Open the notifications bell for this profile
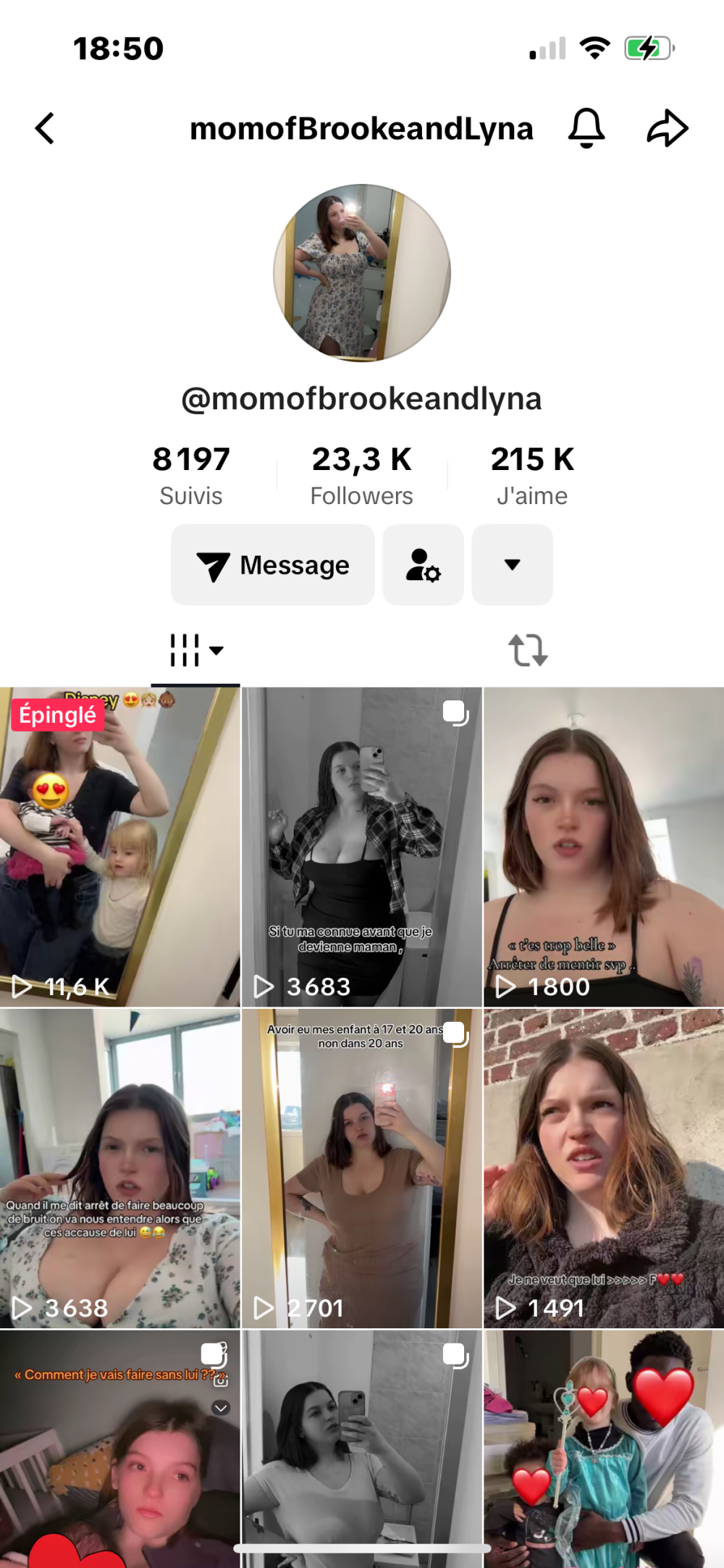This screenshot has height=1568, width=724. coord(586,128)
